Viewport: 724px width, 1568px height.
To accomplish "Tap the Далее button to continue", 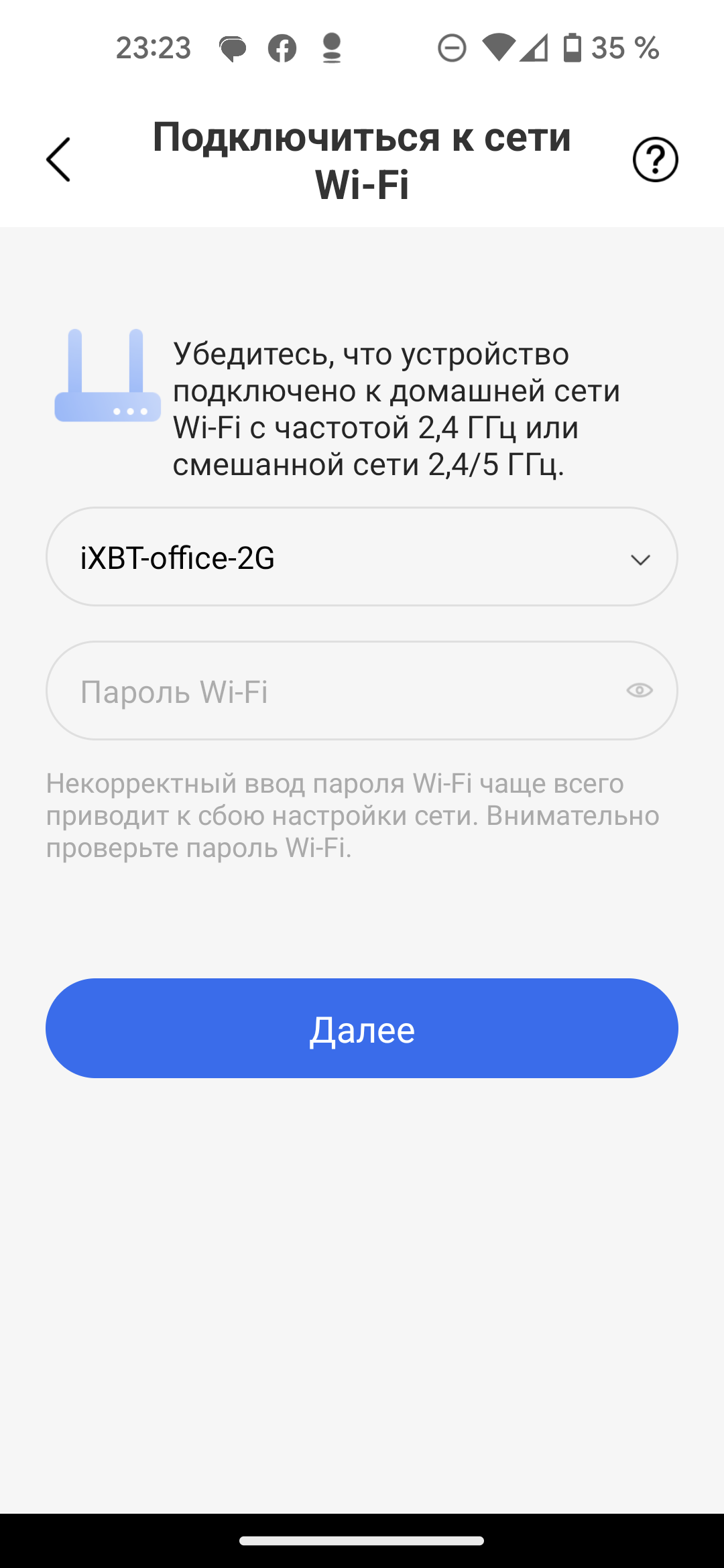I will (x=362, y=1029).
